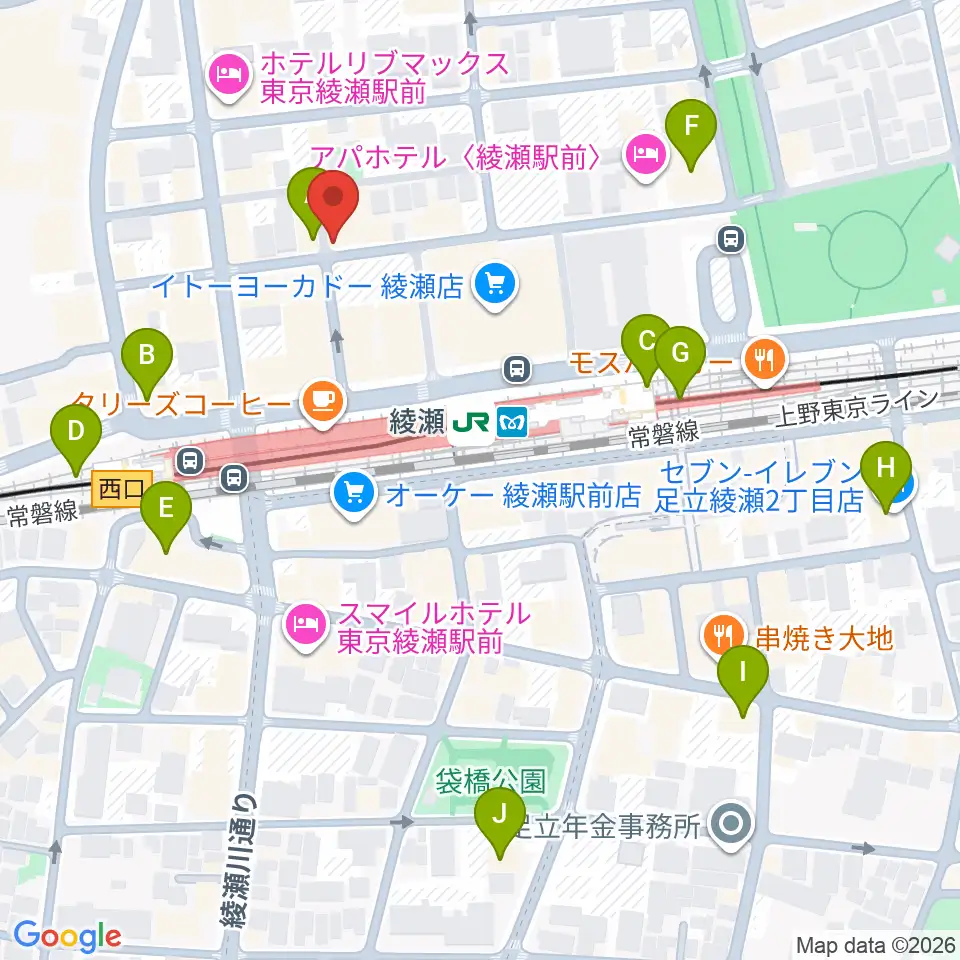Screen dimensions: 960x960
Task: Tap the オーケー 綾瀬駅前店 shopping pin
Action: 354,495
